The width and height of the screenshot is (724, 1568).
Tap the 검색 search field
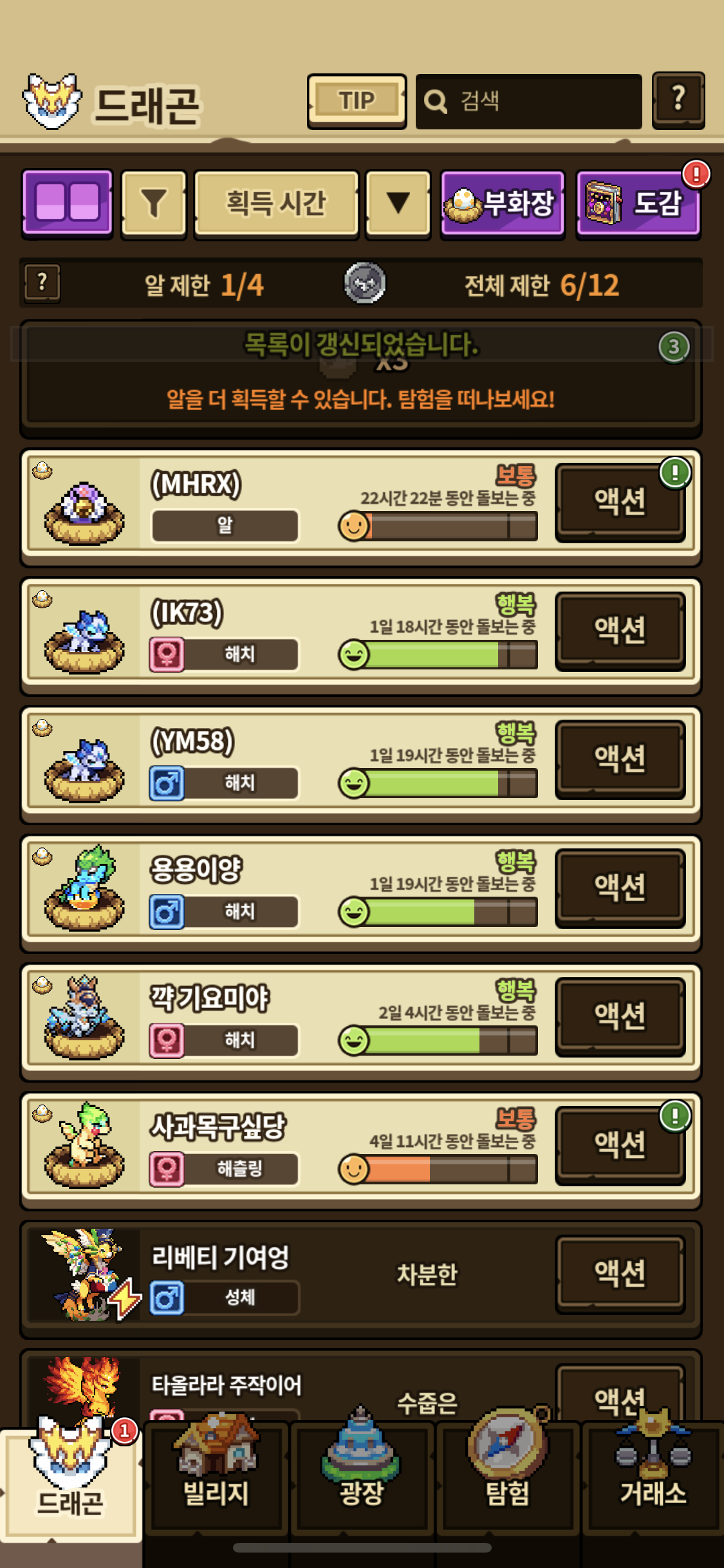point(528,101)
